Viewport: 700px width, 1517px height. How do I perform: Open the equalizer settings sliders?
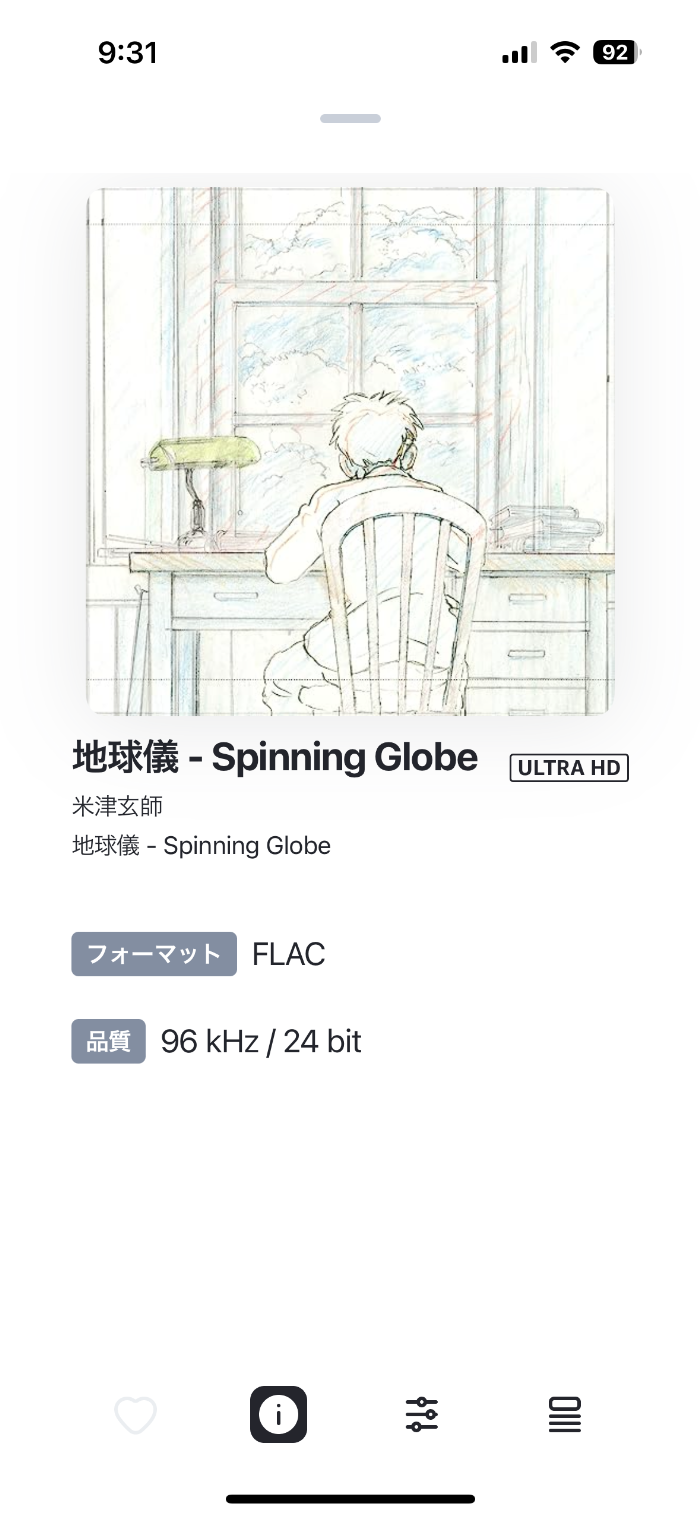tap(421, 1415)
